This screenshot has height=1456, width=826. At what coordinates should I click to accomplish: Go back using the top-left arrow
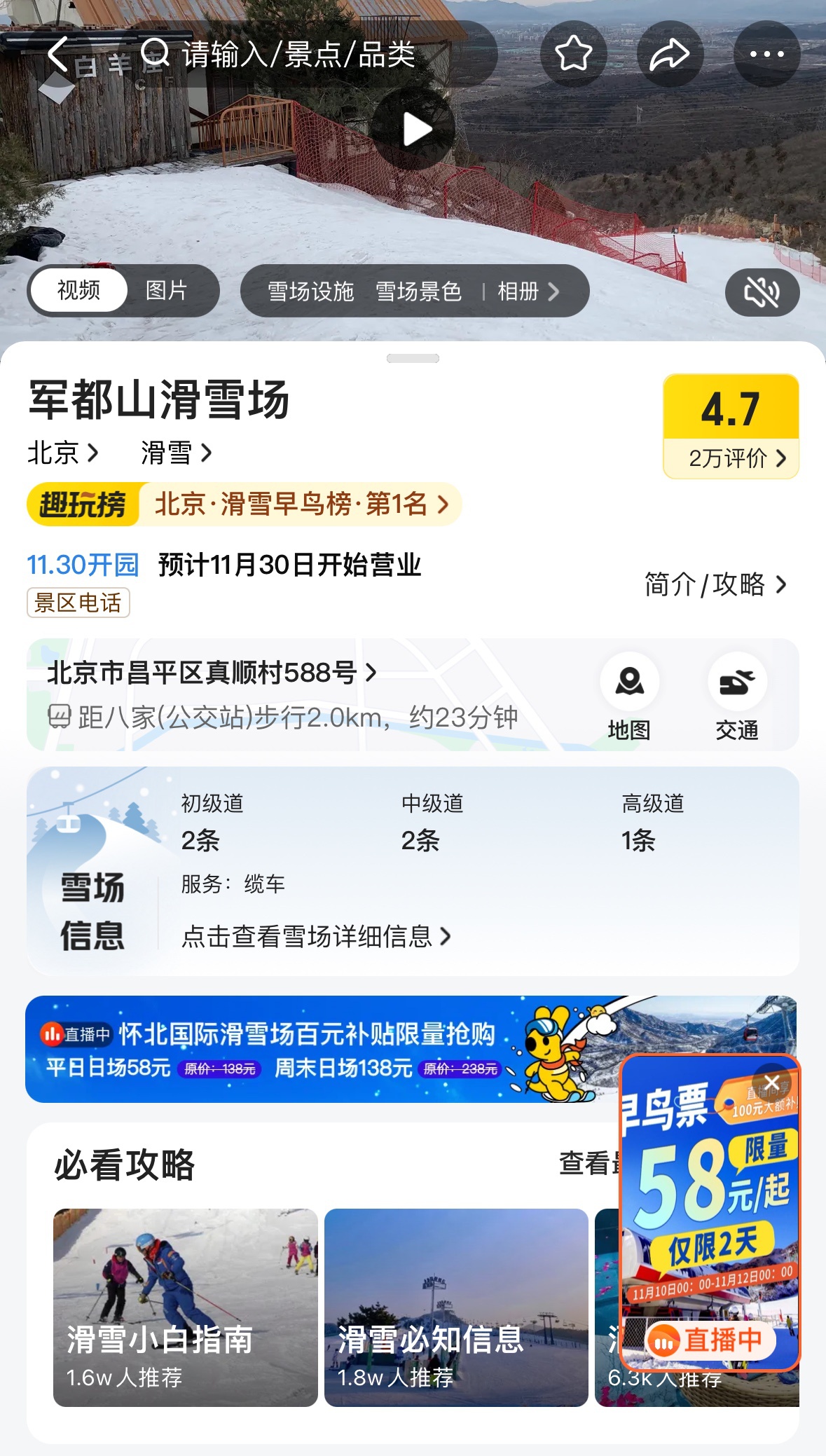[x=58, y=54]
